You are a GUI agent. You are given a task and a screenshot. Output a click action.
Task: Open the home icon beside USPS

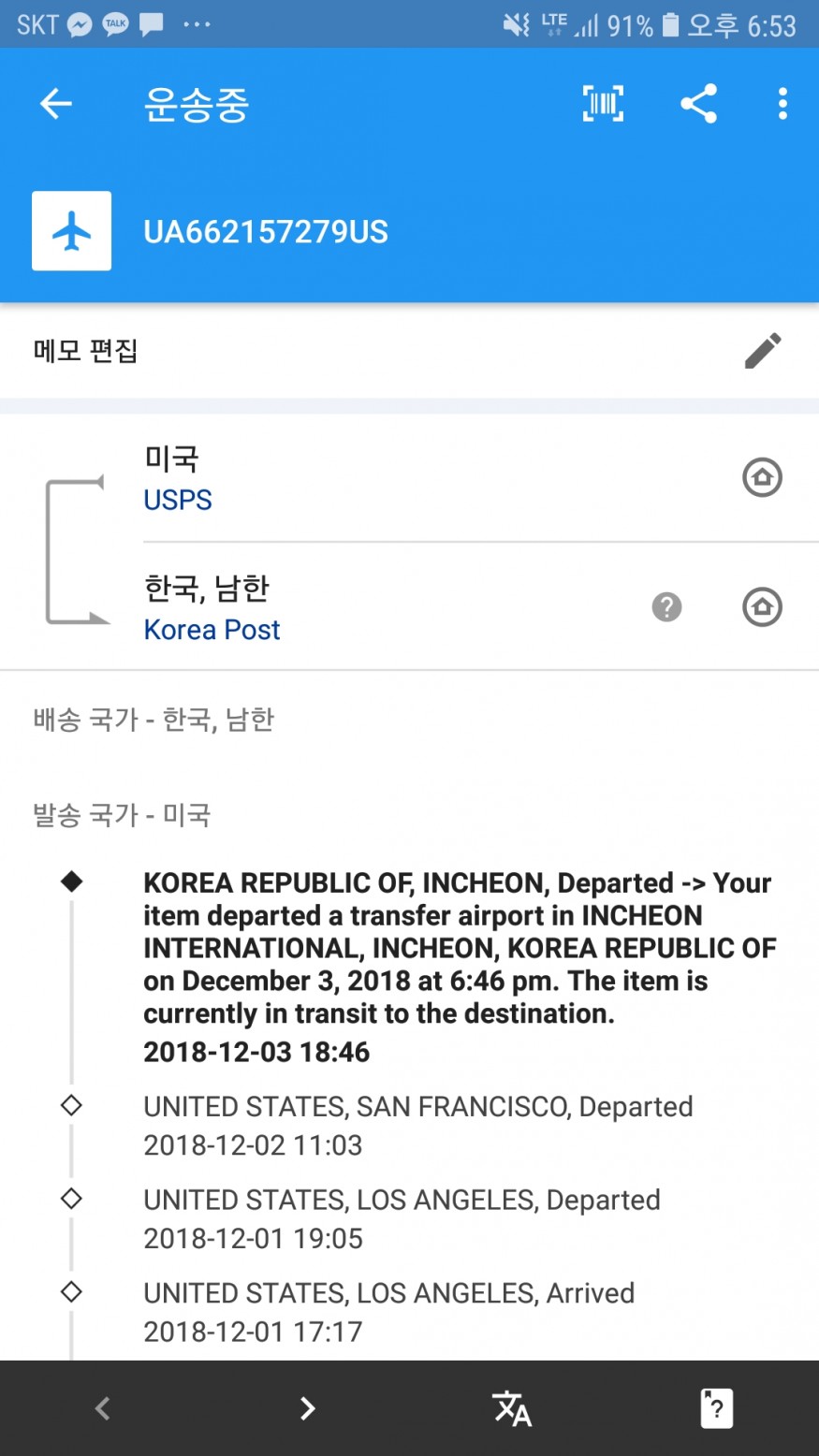tap(762, 478)
